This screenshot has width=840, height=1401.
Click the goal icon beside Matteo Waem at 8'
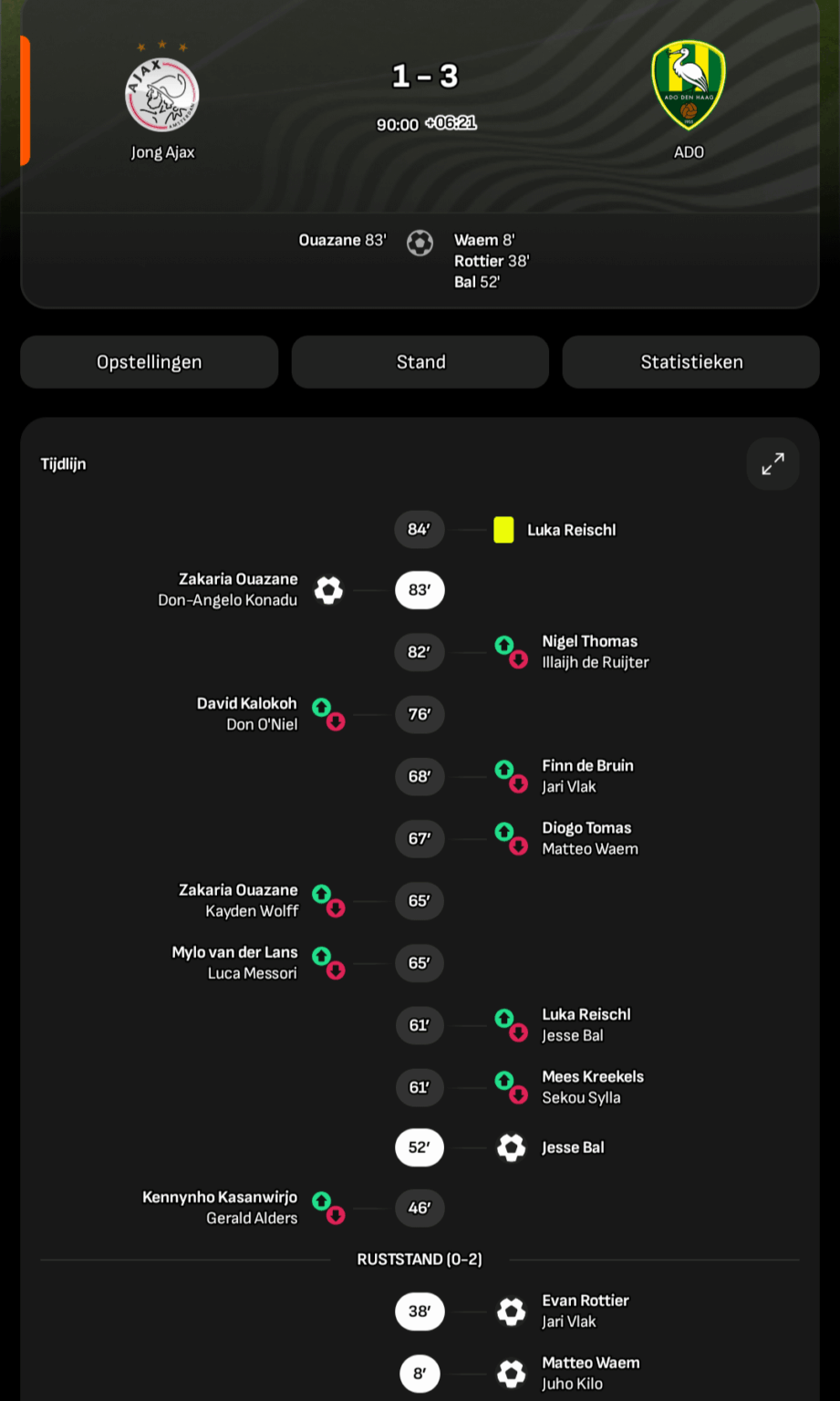(x=511, y=1373)
